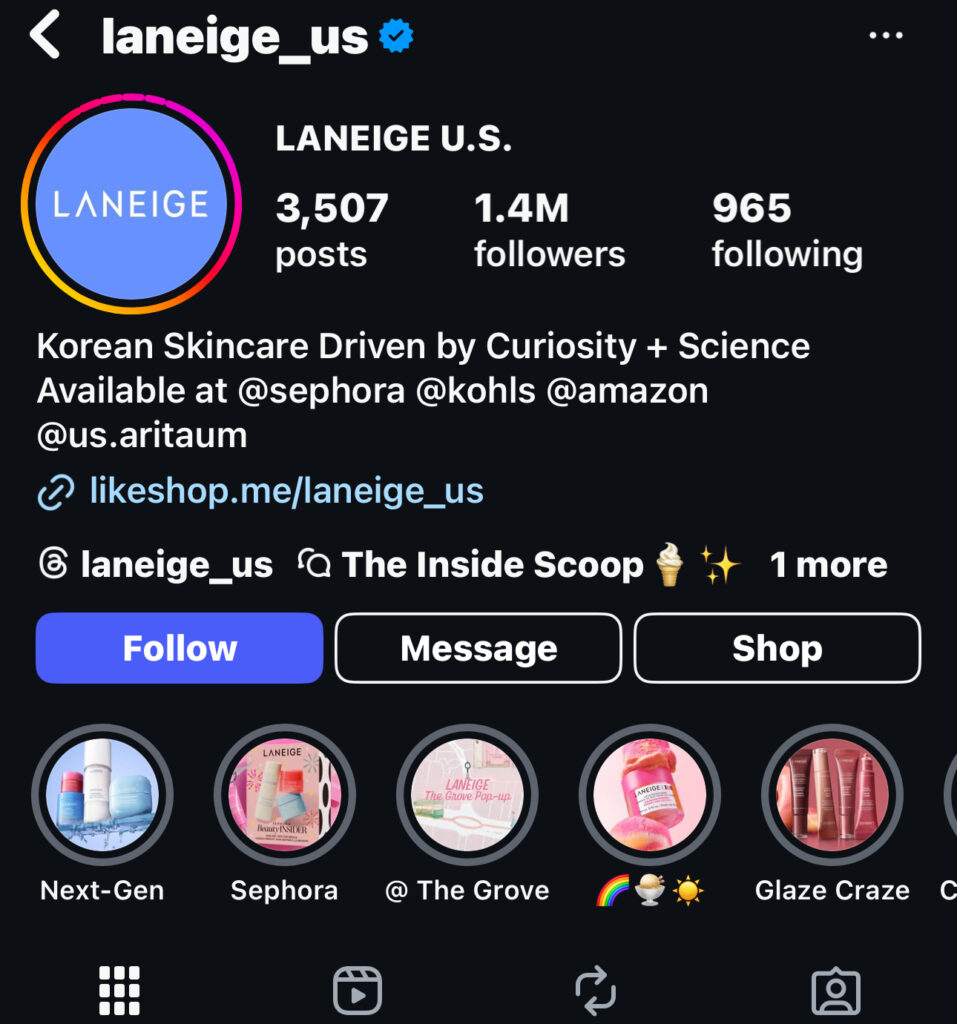This screenshot has height=1024, width=957.
Task: Open the Glaze Craze highlight
Action: 832,796
